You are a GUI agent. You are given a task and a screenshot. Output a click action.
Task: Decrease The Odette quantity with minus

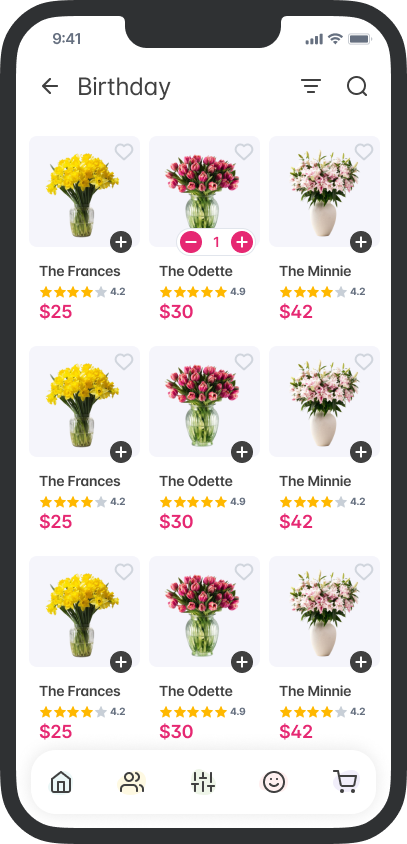coord(191,242)
